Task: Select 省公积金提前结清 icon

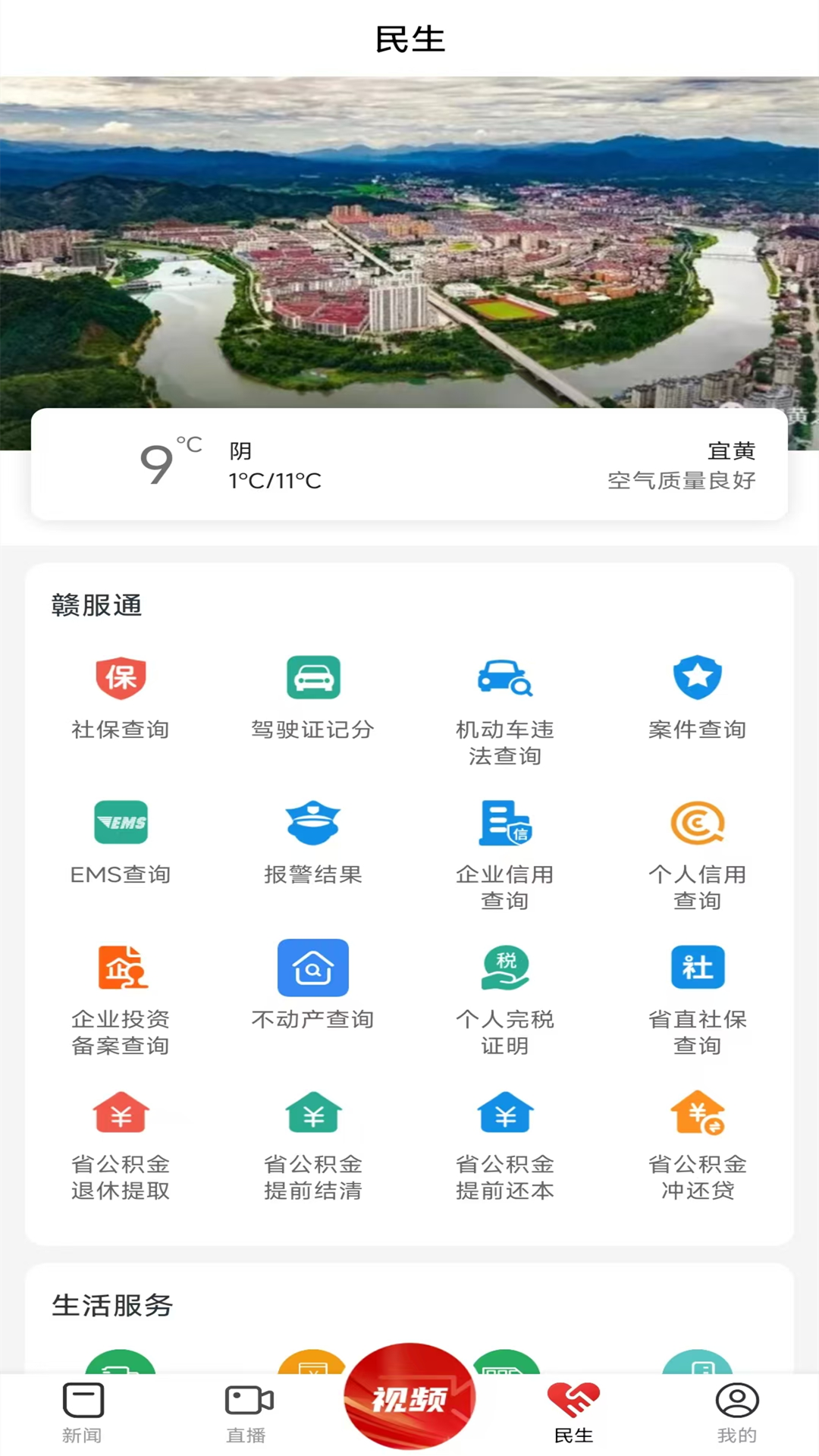Action: (x=313, y=1112)
